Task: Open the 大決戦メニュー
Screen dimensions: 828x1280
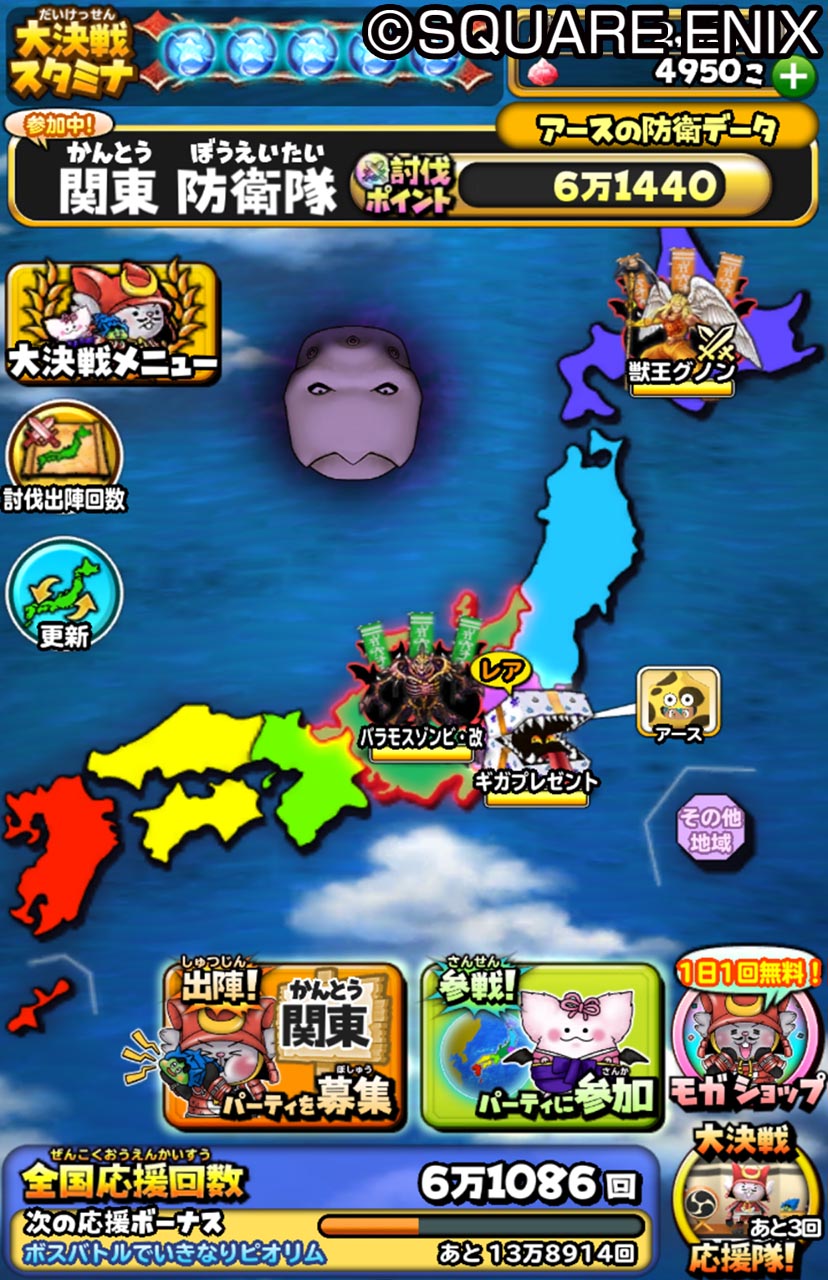Action: (112, 324)
